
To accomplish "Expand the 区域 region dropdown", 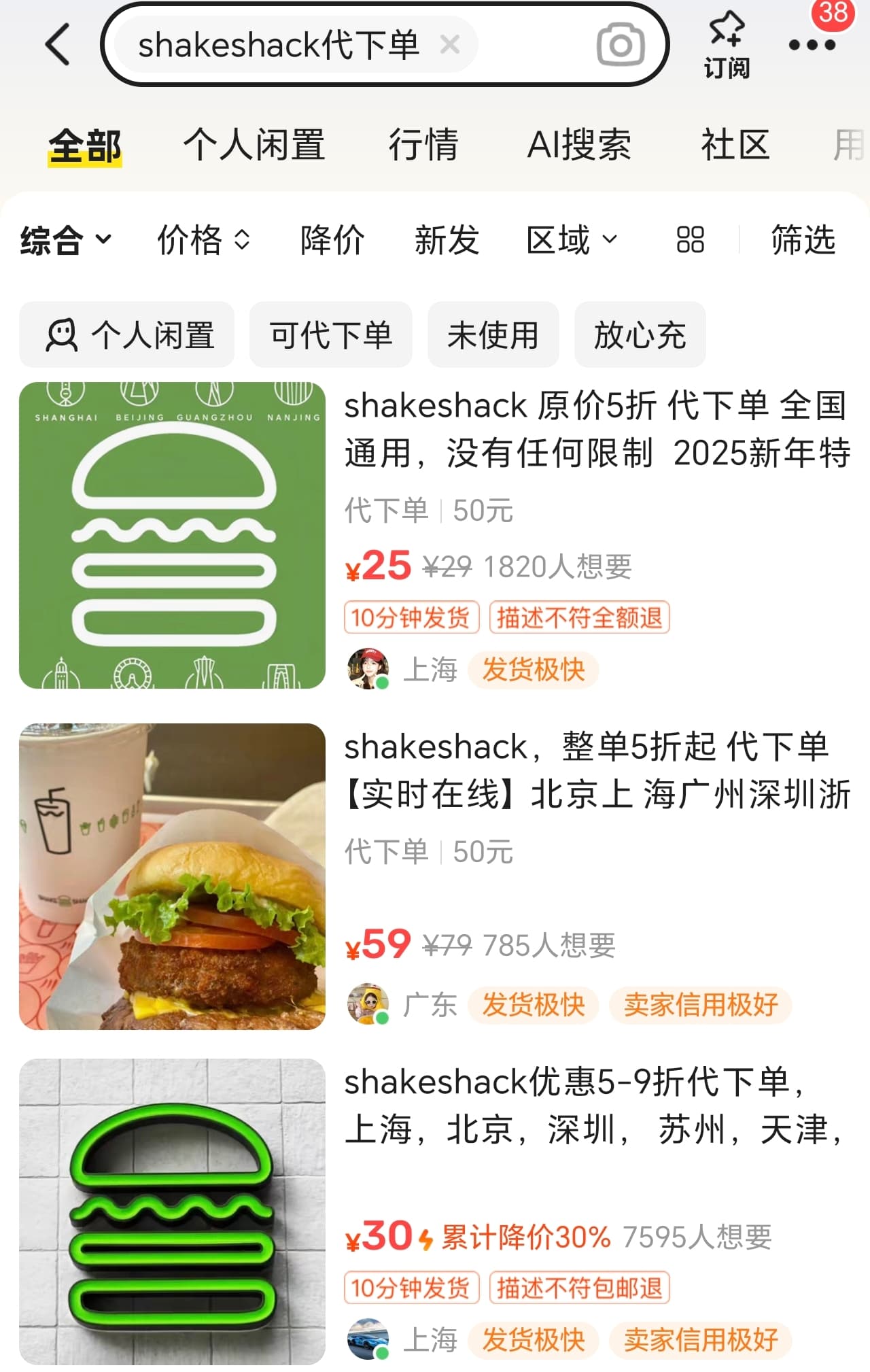I will [572, 239].
